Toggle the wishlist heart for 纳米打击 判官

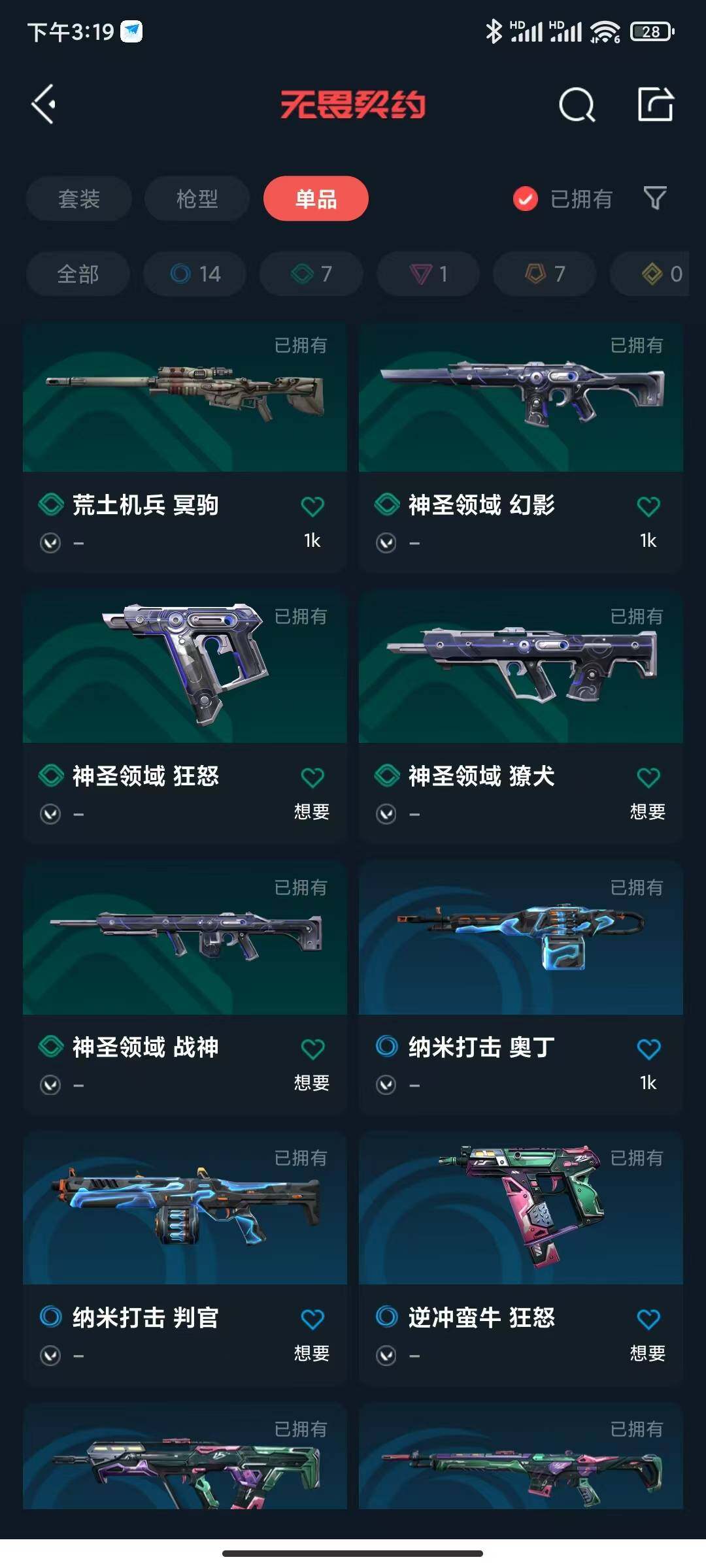coord(312,1318)
